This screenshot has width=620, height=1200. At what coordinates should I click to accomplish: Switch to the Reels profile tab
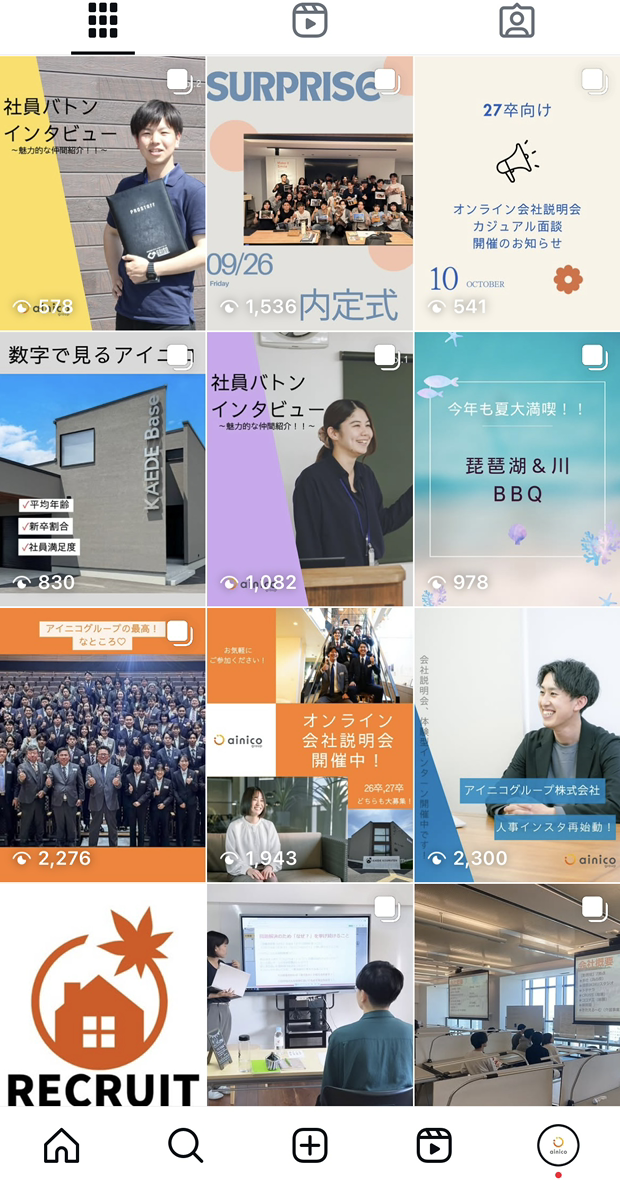click(x=310, y=22)
